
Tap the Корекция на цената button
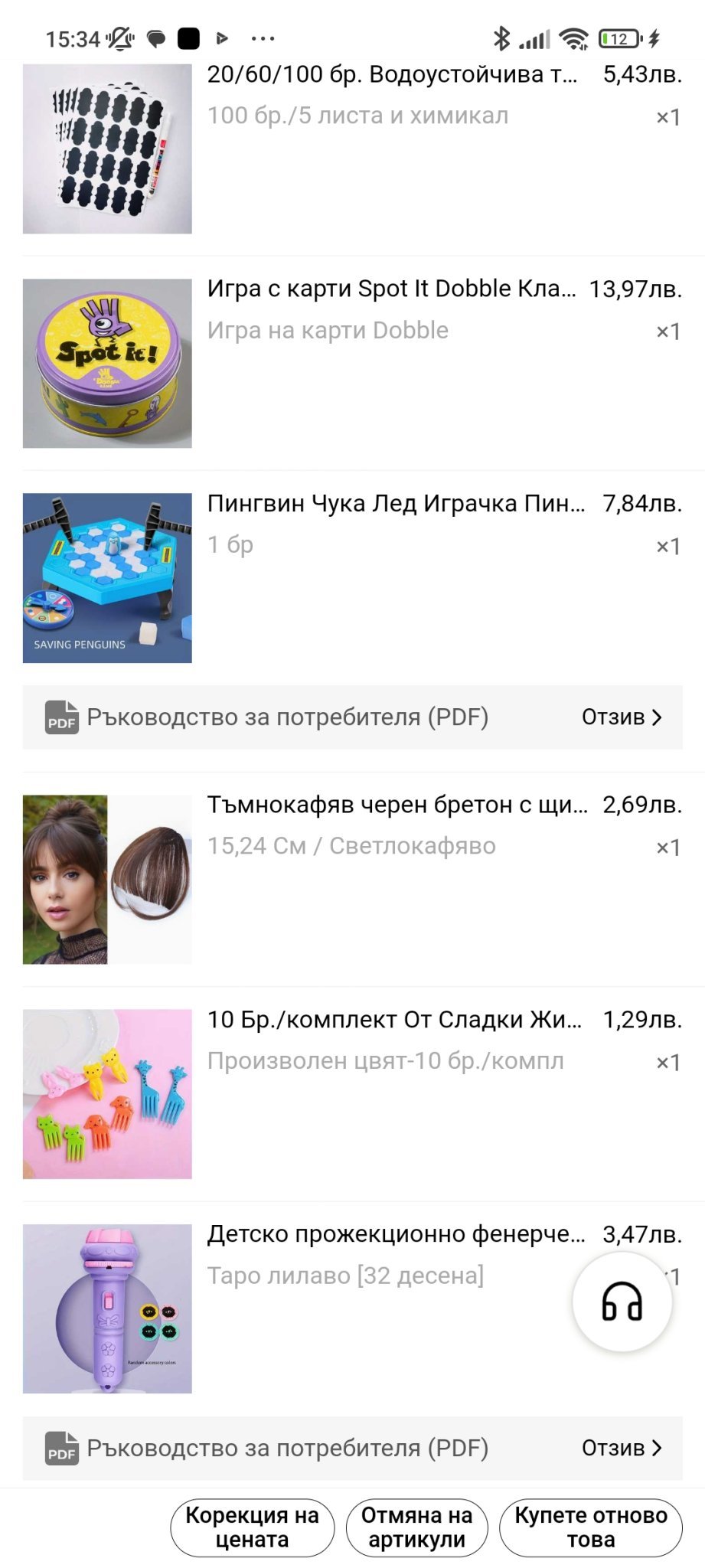(252, 1527)
